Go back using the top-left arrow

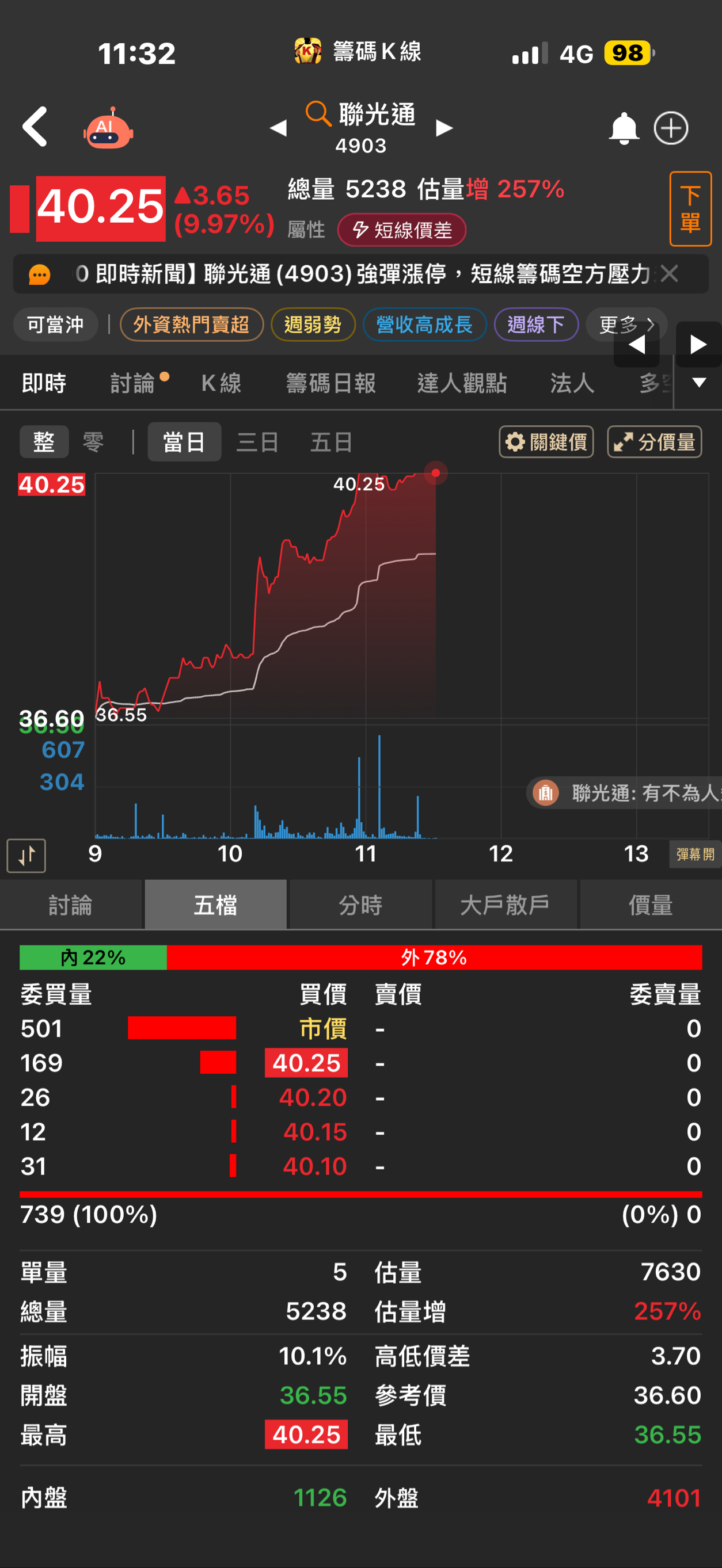pyautogui.click(x=35, y=127)
